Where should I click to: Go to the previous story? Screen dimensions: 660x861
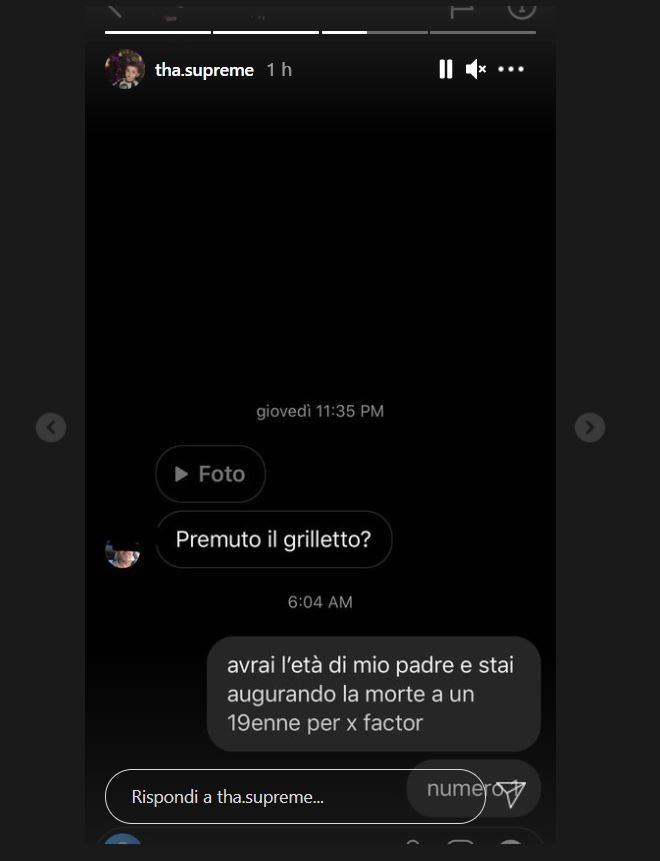[51, 428]
